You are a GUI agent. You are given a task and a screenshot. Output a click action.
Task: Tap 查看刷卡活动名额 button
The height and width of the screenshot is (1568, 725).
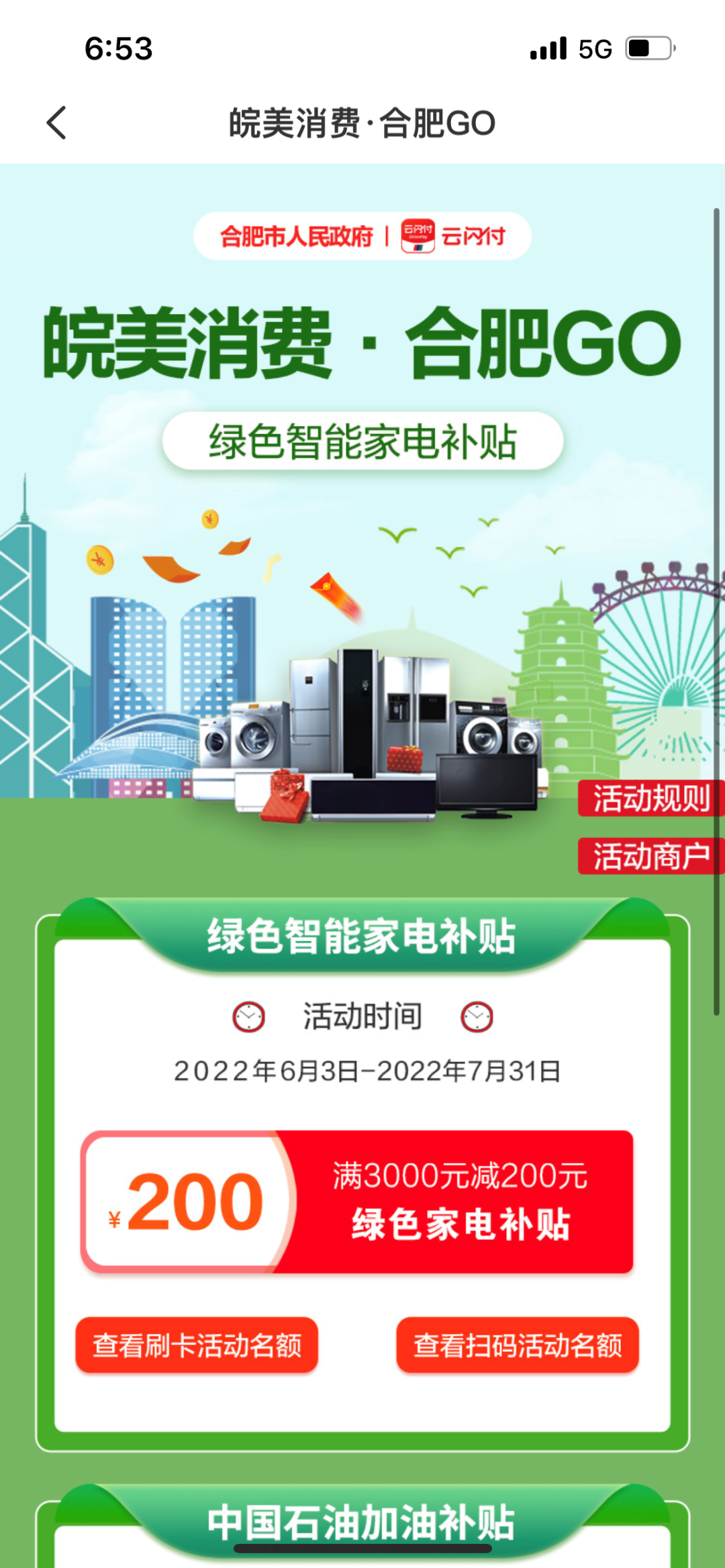point(197,1345)
